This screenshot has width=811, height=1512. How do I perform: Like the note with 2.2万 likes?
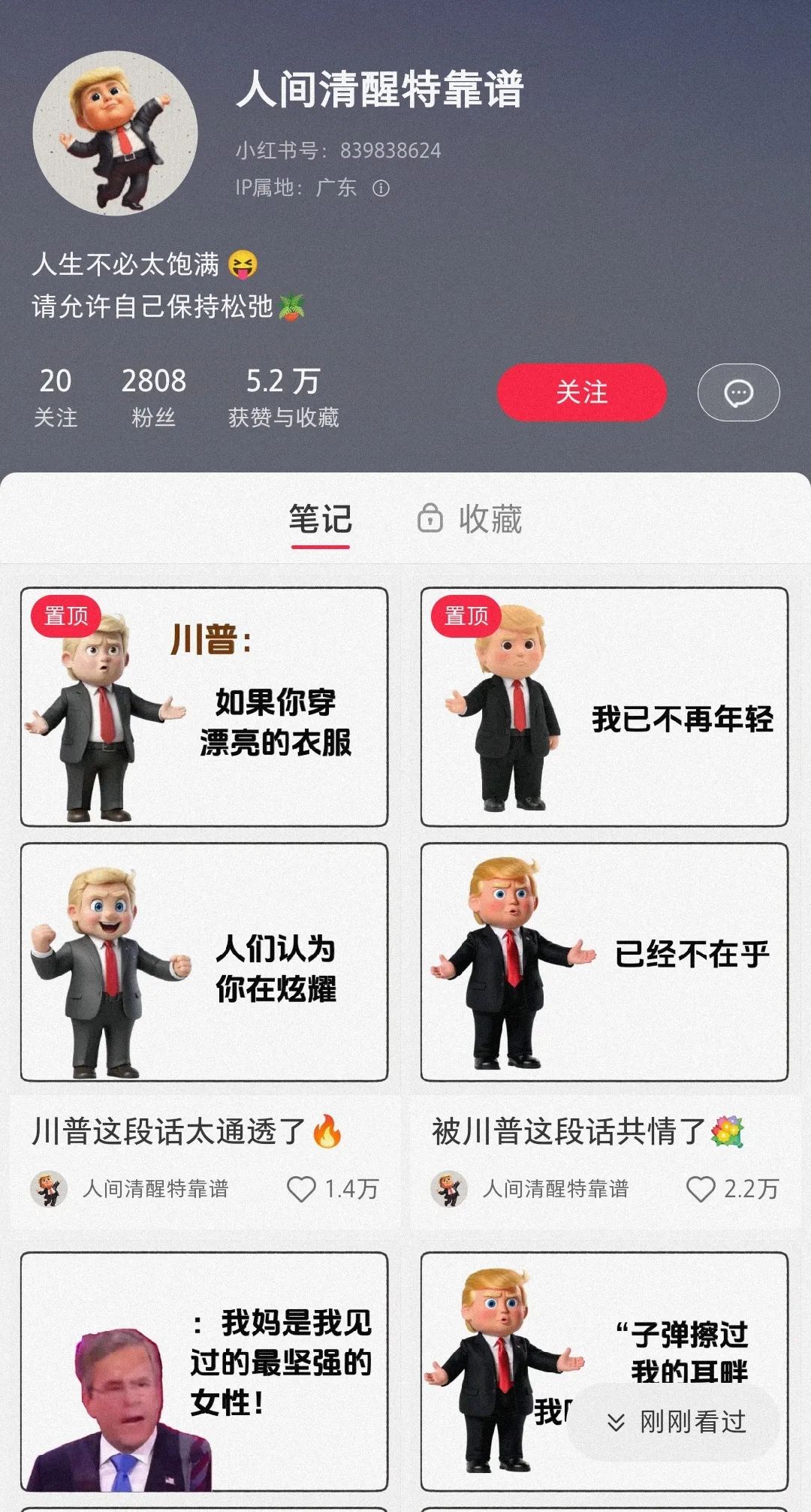click(x=701, y=1189)
